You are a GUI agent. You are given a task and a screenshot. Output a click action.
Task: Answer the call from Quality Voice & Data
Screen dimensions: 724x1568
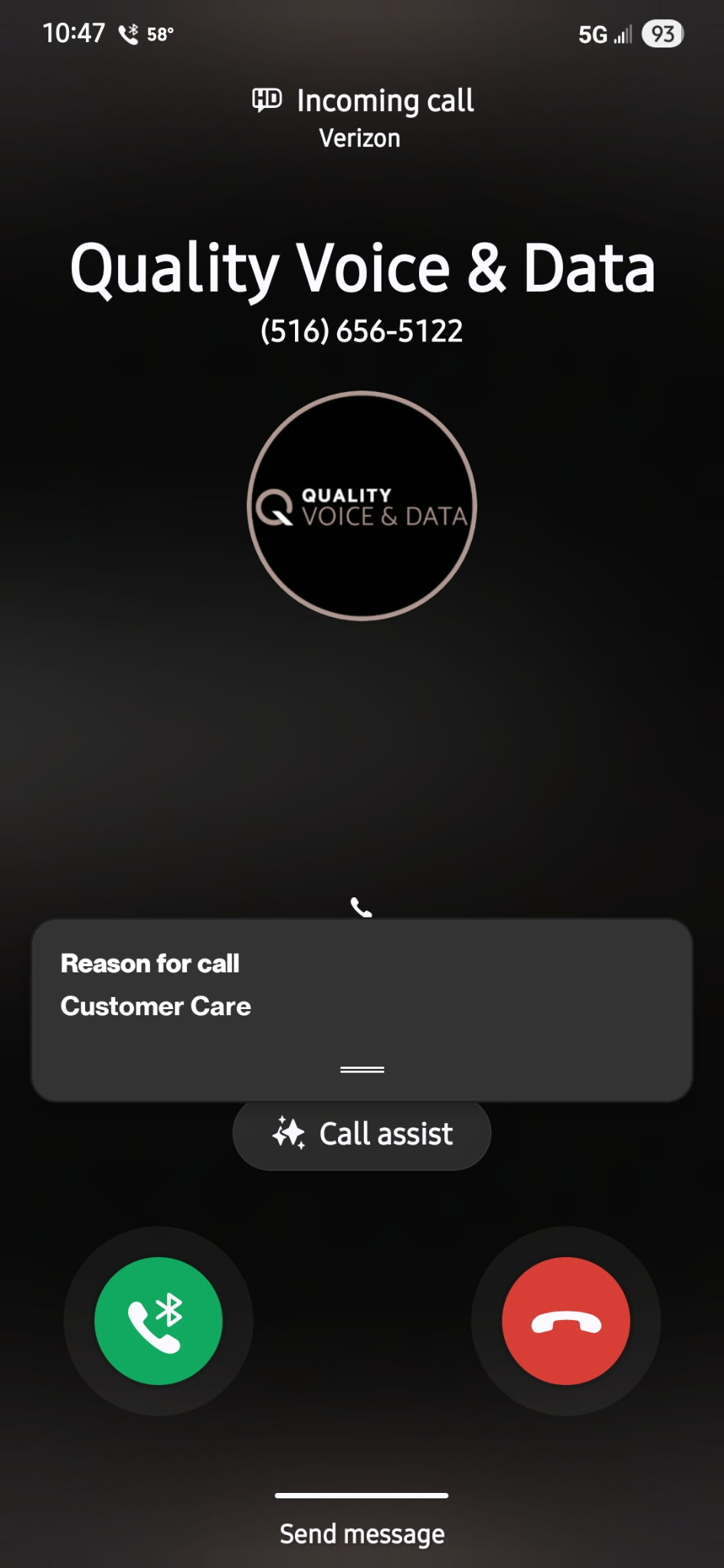click(x=158, y=1321)
